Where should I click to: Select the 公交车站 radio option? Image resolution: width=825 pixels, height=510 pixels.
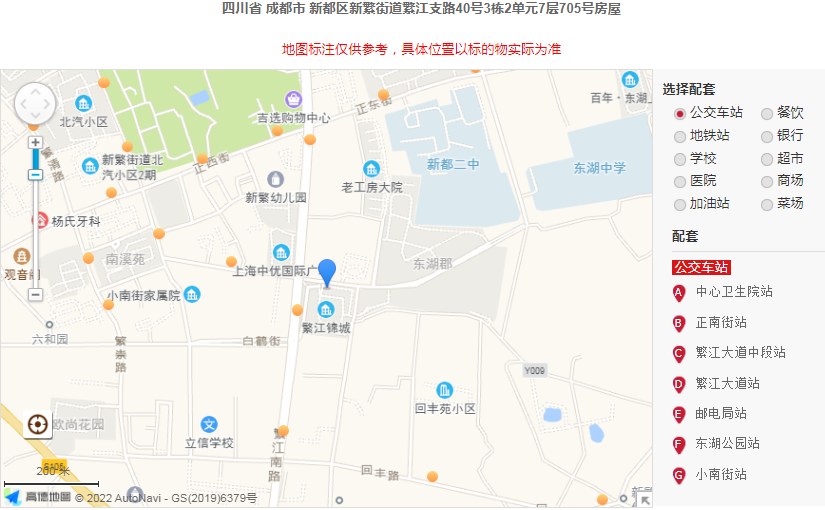coord(680,114)
